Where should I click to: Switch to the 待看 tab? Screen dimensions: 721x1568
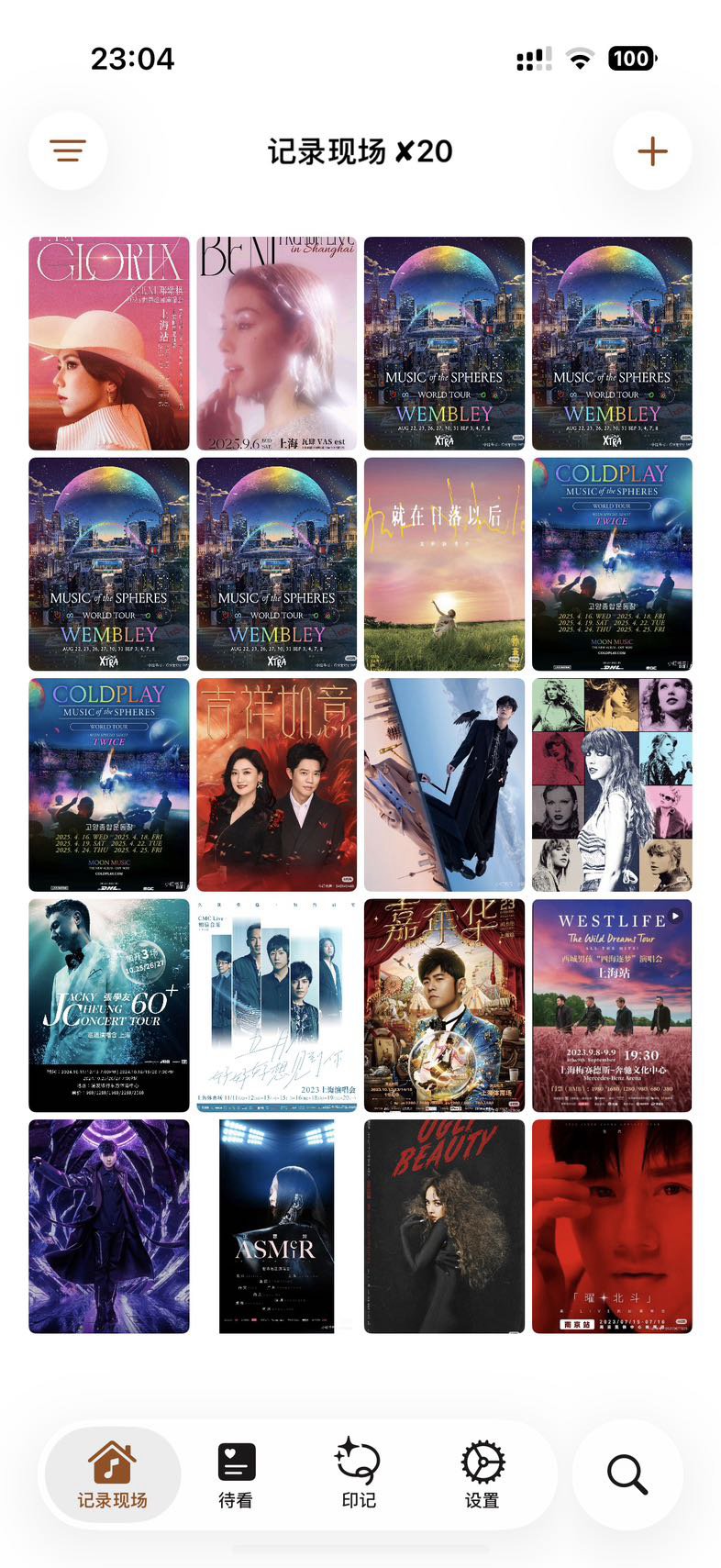(236, 1474)
